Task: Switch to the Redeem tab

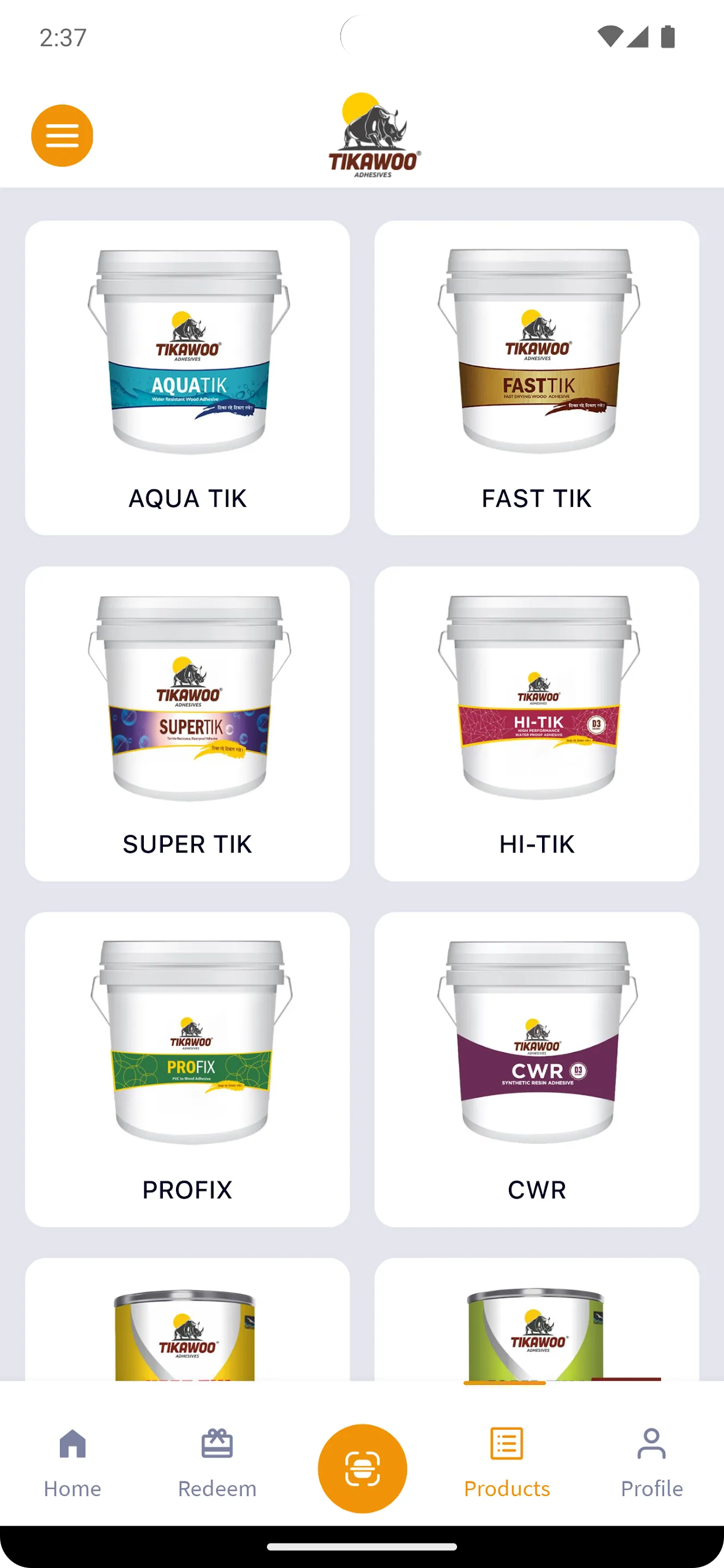Action: (x=217, y=1463)
